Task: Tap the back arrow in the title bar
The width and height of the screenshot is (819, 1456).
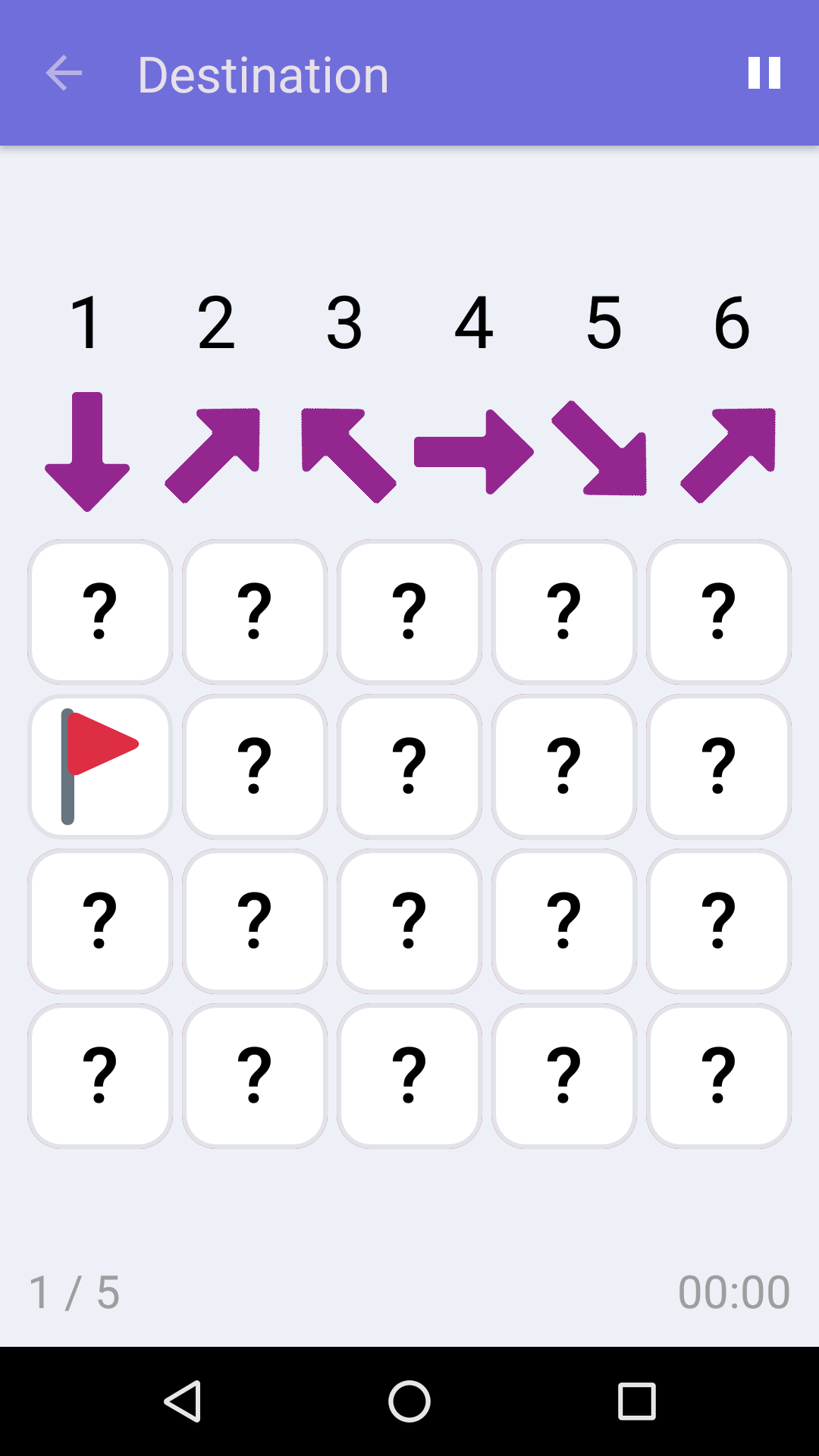Action: click(64, 73)
